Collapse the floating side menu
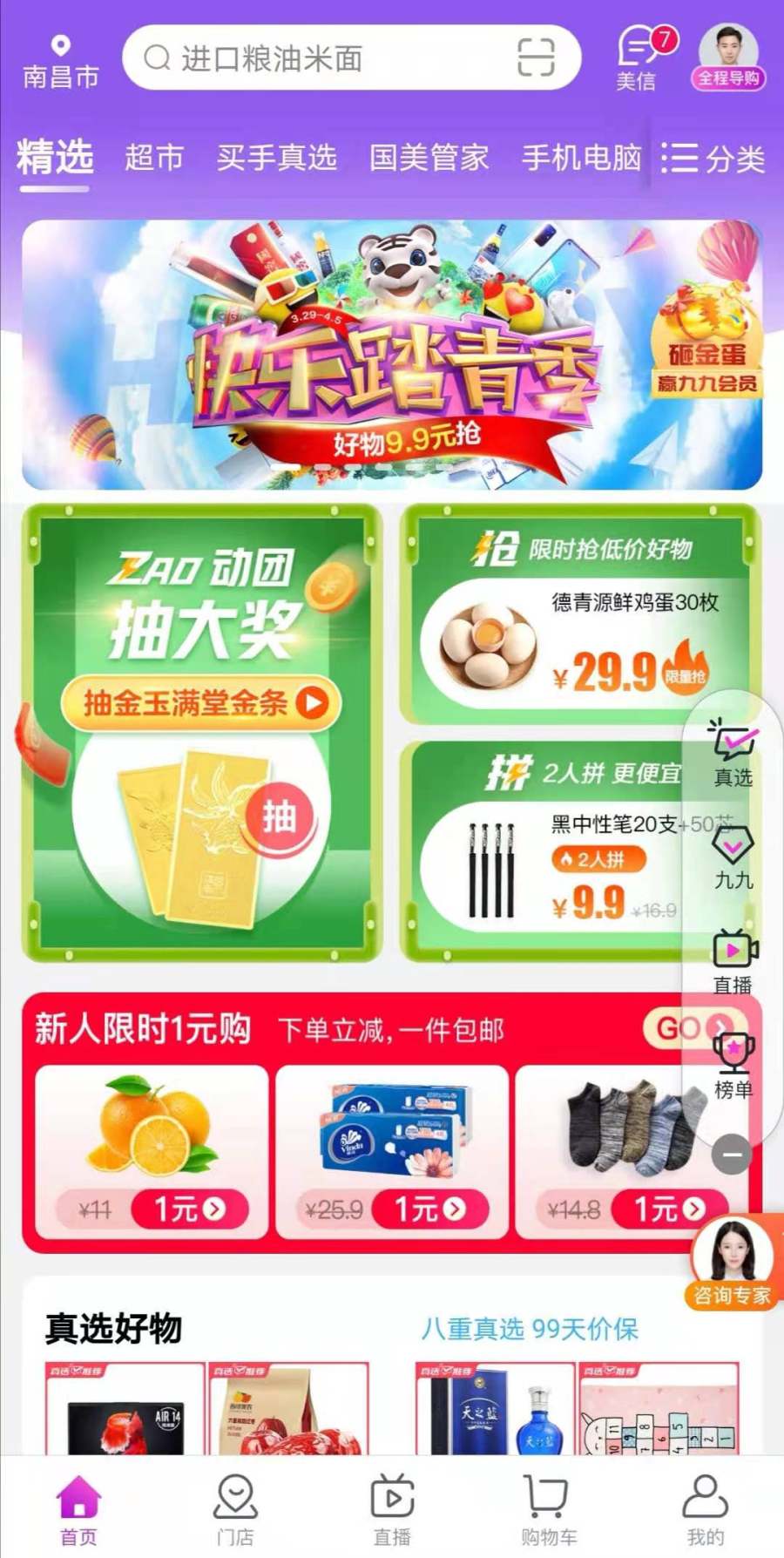Image resolution: width=784 pixels, height=1558 pixels. tap(732, 1155)
